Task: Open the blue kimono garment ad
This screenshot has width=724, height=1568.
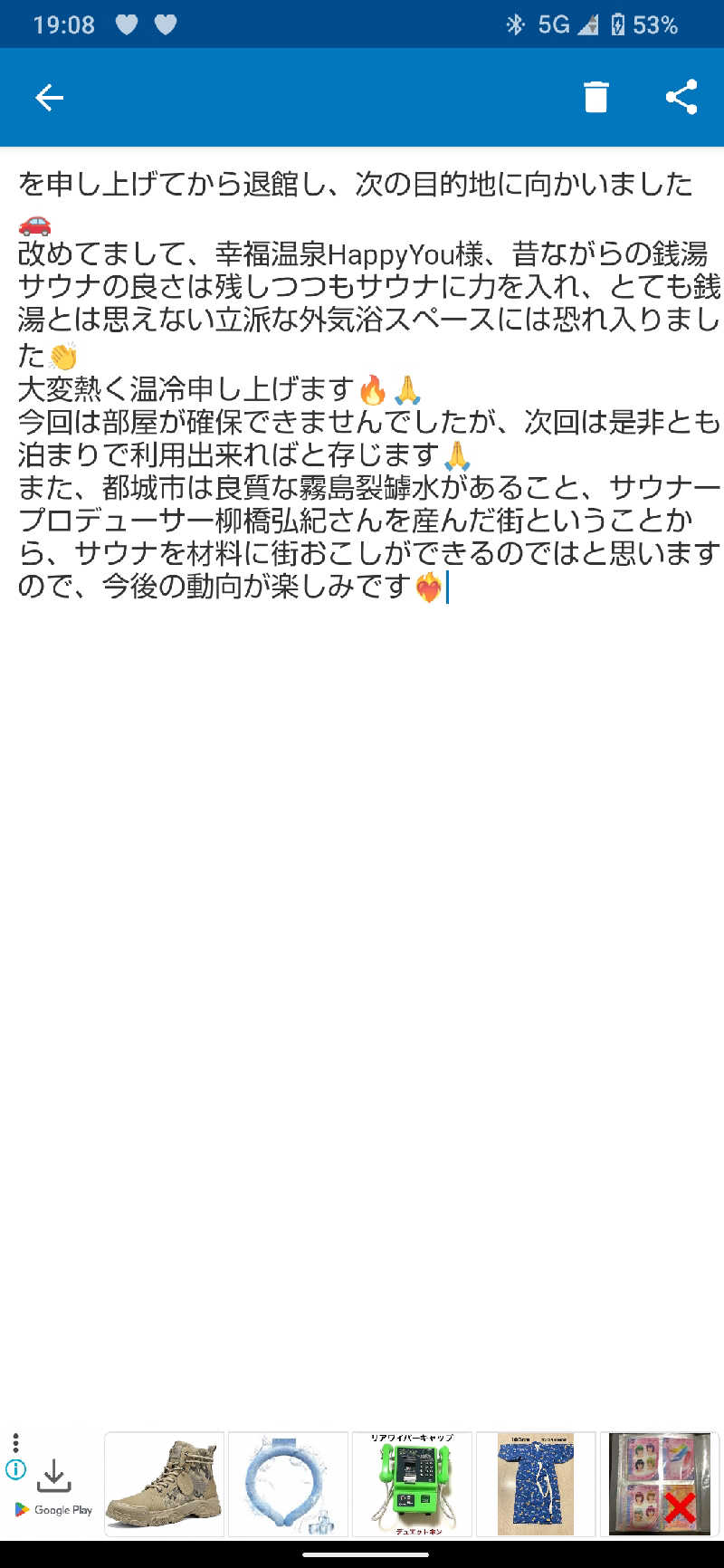Action: (x=536, y=1485)
